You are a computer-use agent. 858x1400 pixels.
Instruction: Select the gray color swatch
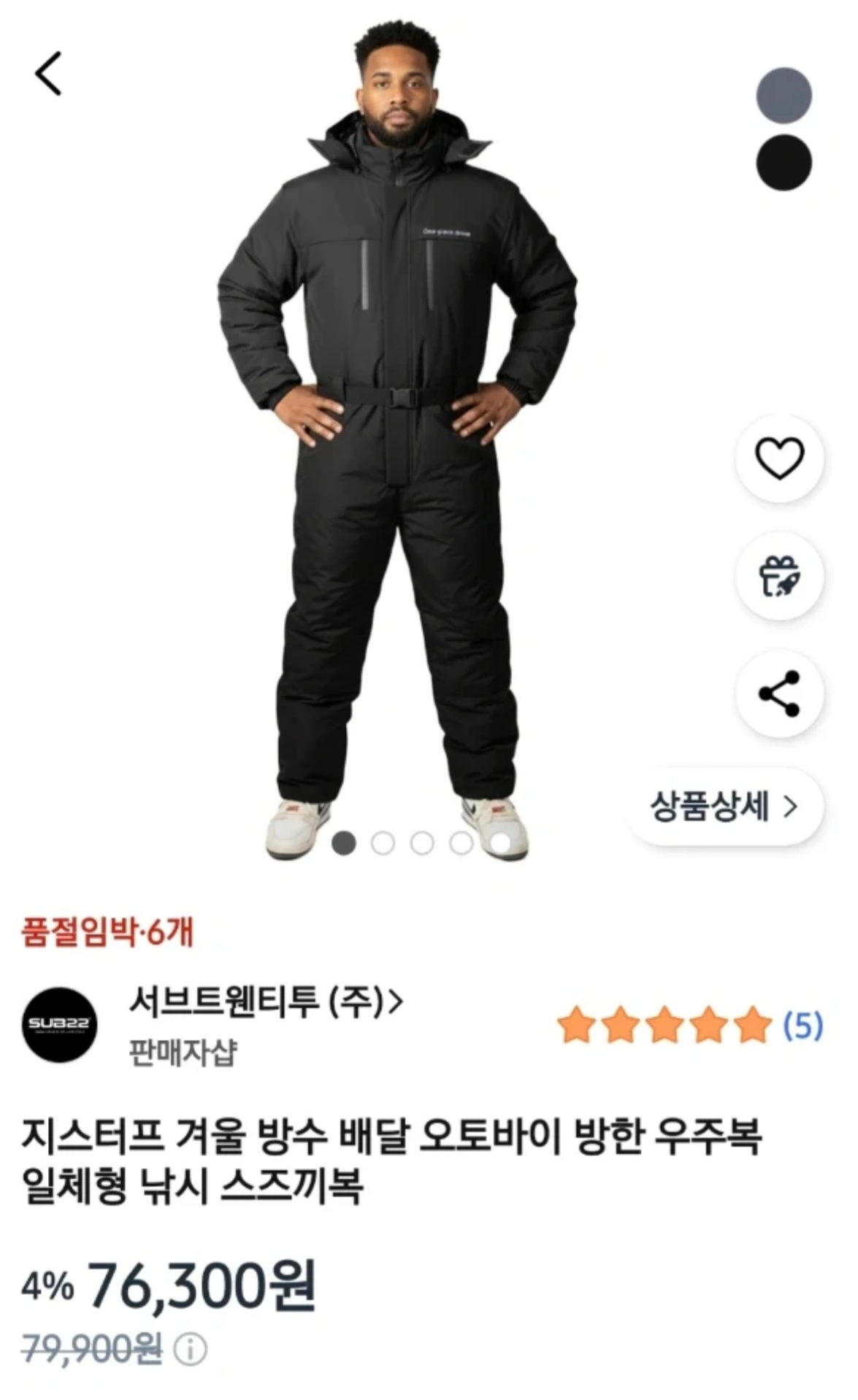point(784,95)
